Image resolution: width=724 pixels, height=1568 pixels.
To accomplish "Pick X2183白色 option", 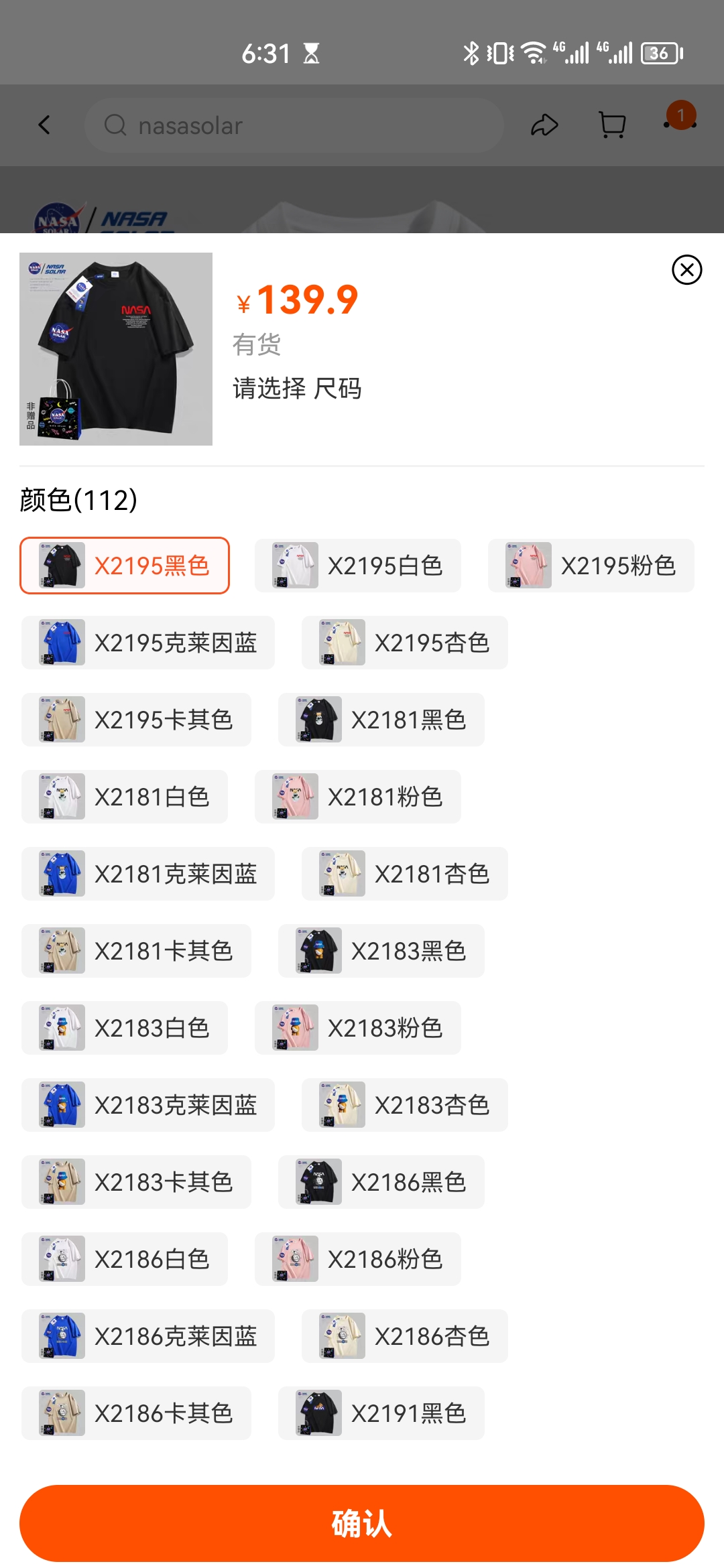I will (x=125, y=1028).
